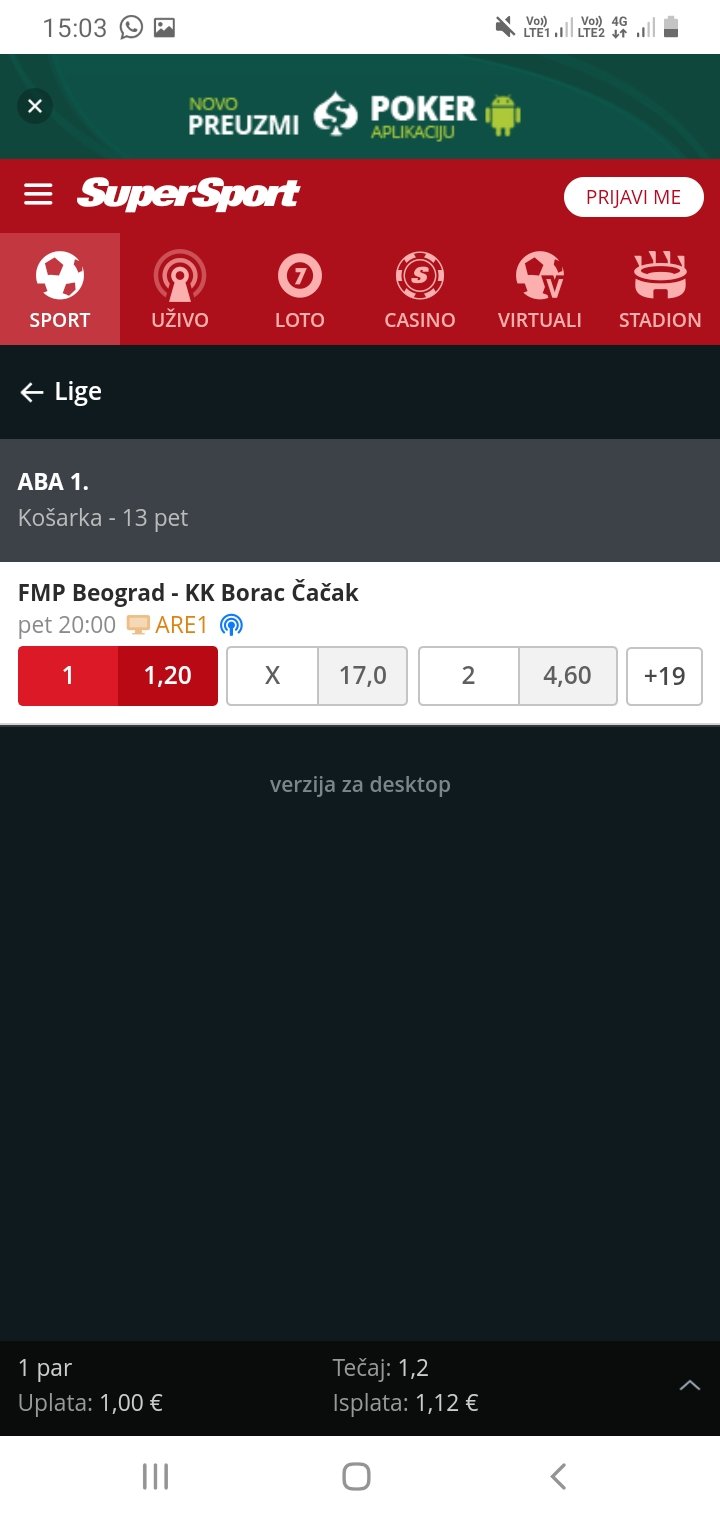This screenshot has width=720, height=1520.
Task: Switch to the STADION tab
Action: click(x=660, y=290)
